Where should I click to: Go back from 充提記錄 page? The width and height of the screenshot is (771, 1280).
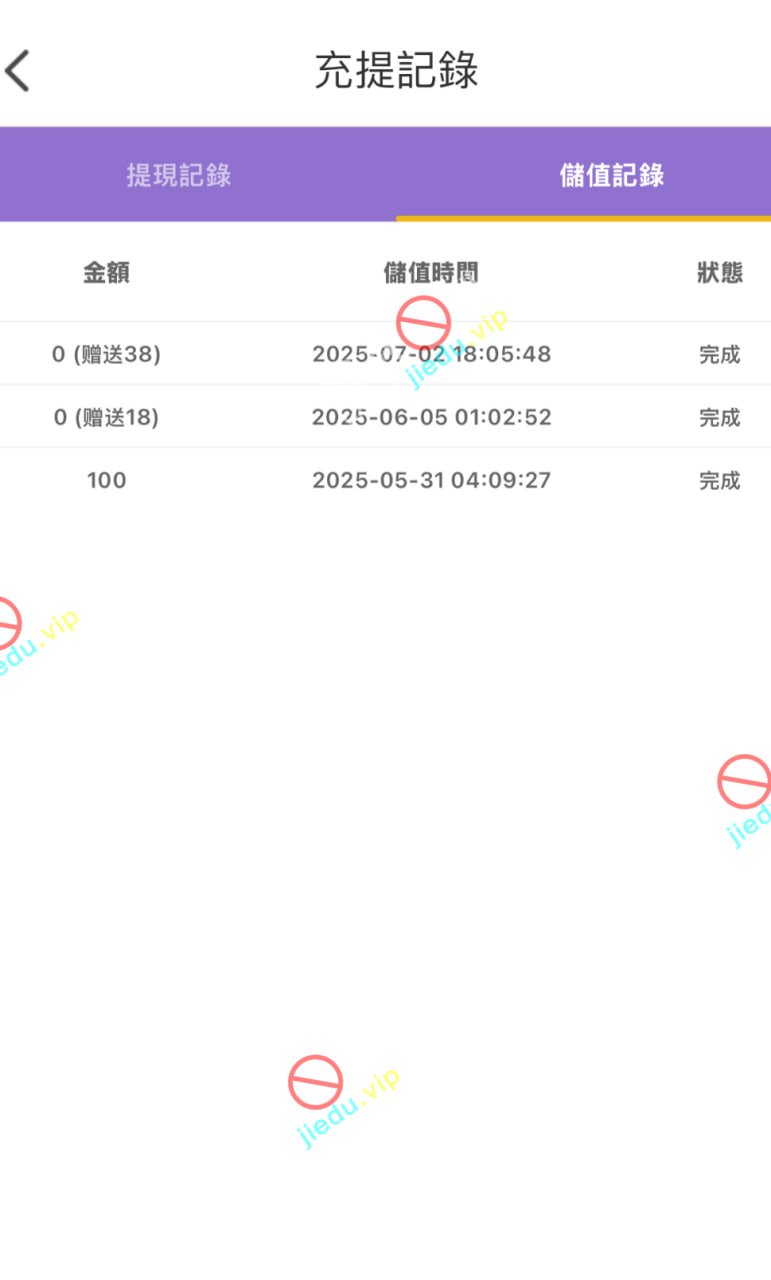[x=18, y=71]
